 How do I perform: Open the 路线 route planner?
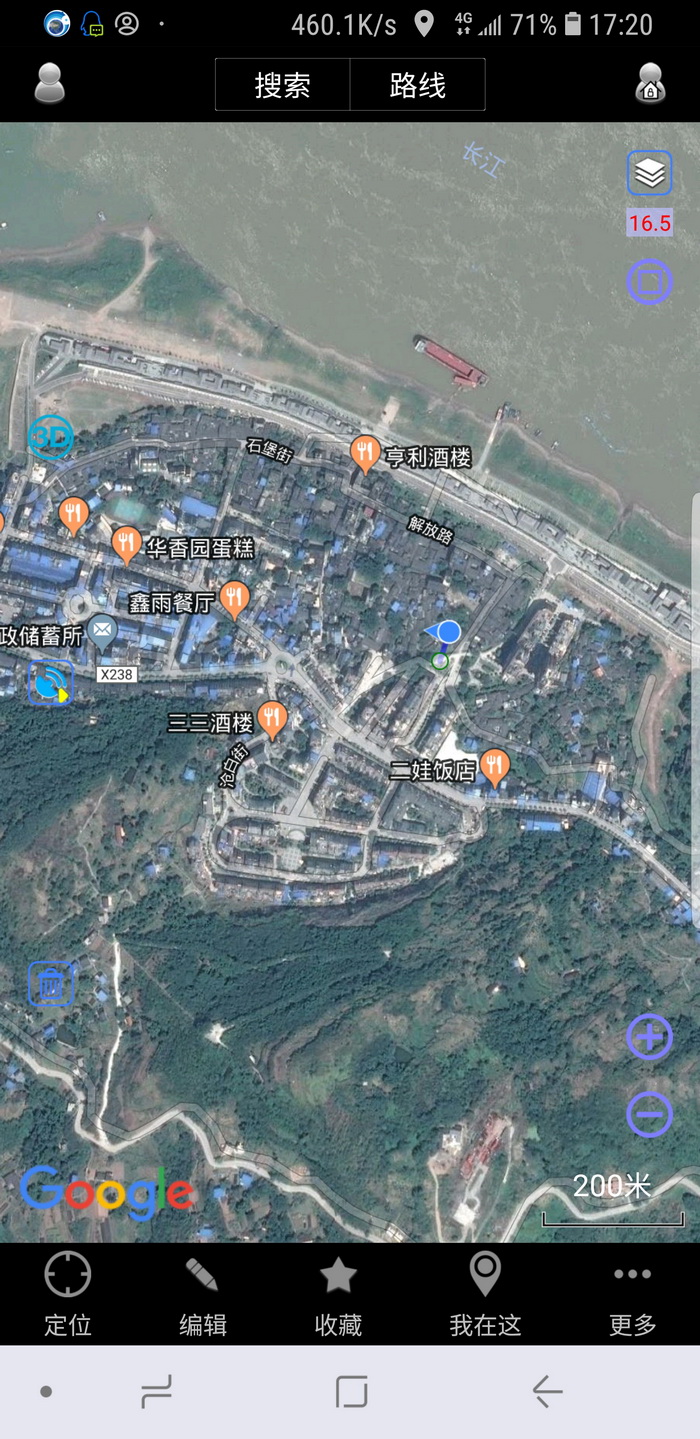pyautogui.click(x=417, y=85)
